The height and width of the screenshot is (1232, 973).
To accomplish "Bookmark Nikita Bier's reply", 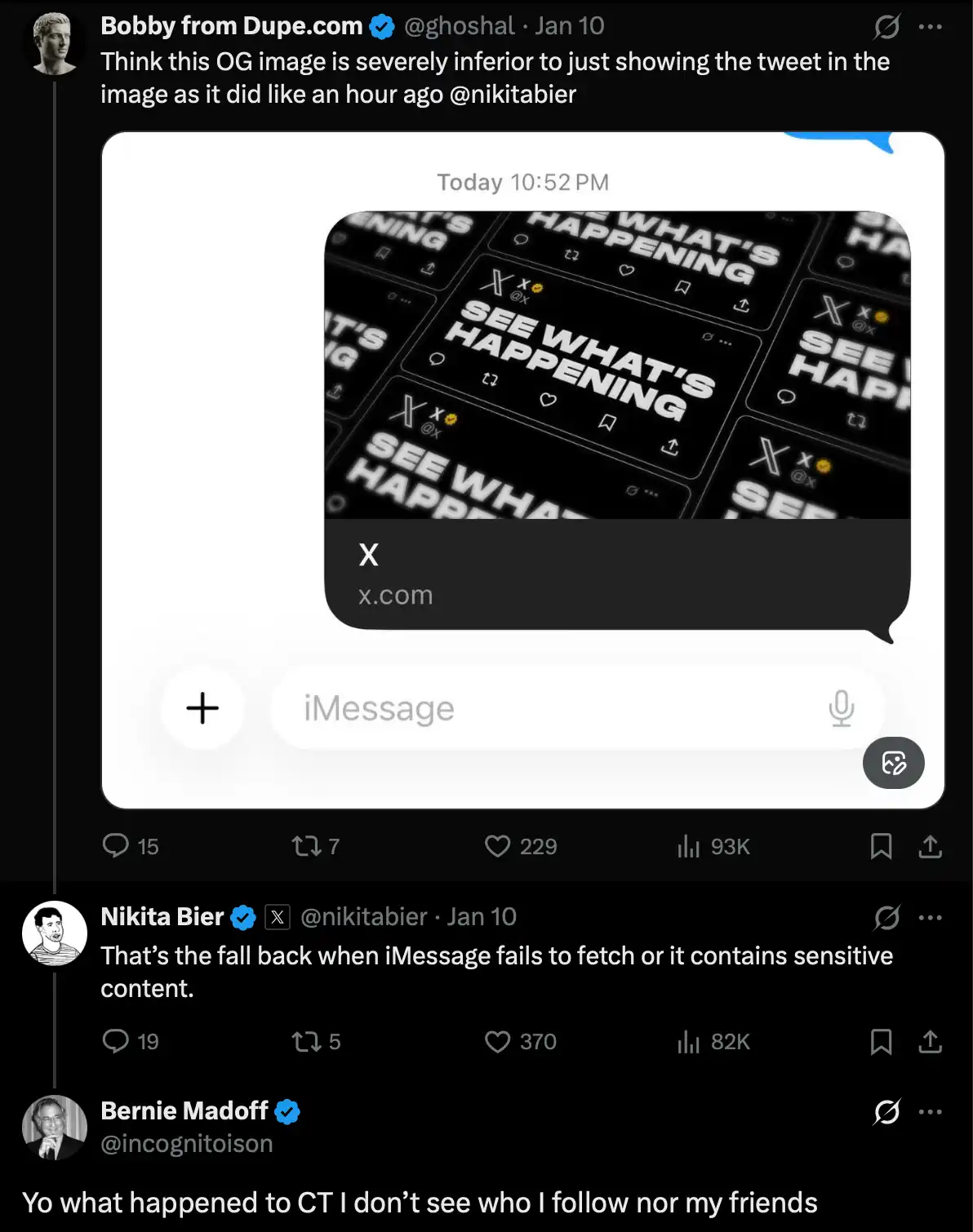I will click(x=881, y=1041).
